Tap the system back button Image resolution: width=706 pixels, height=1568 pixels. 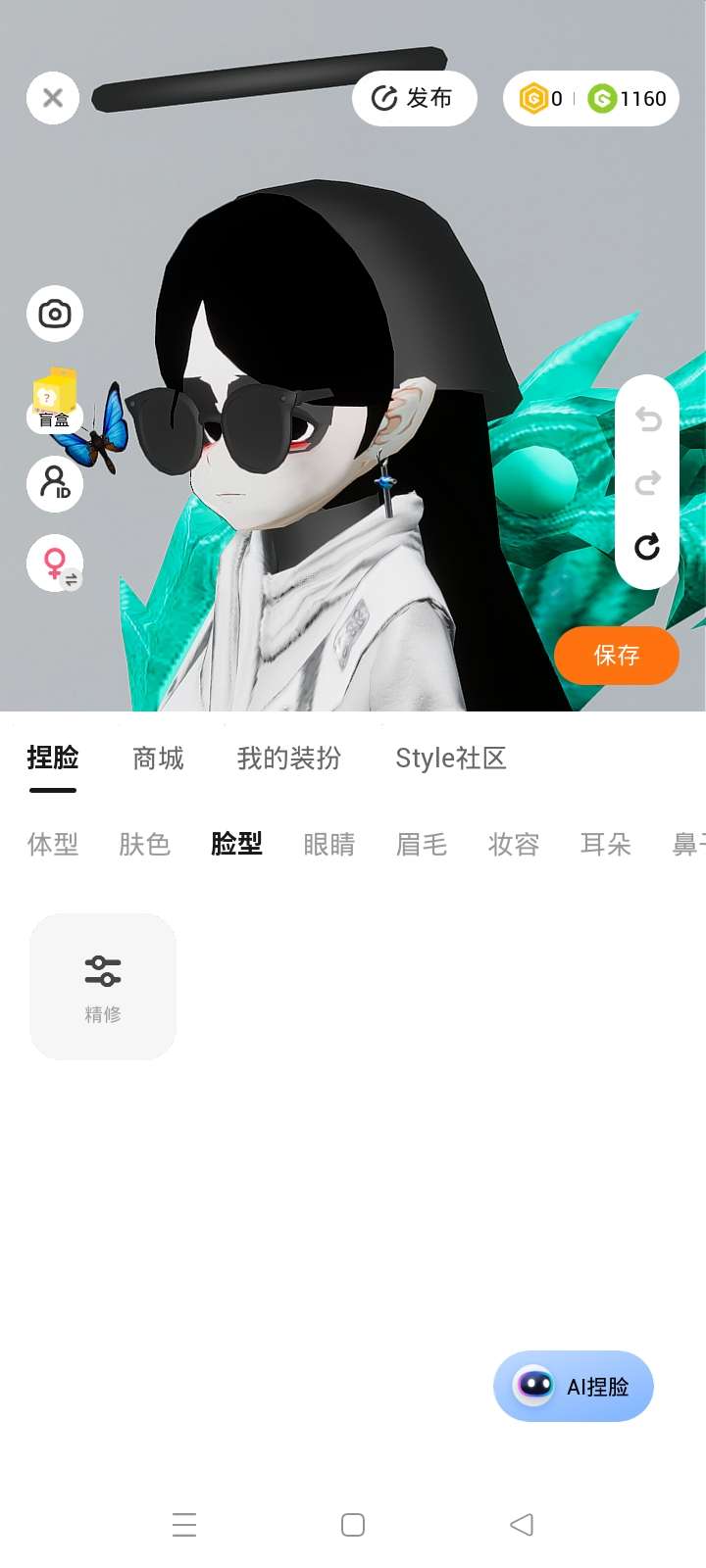click(522, 1524)
